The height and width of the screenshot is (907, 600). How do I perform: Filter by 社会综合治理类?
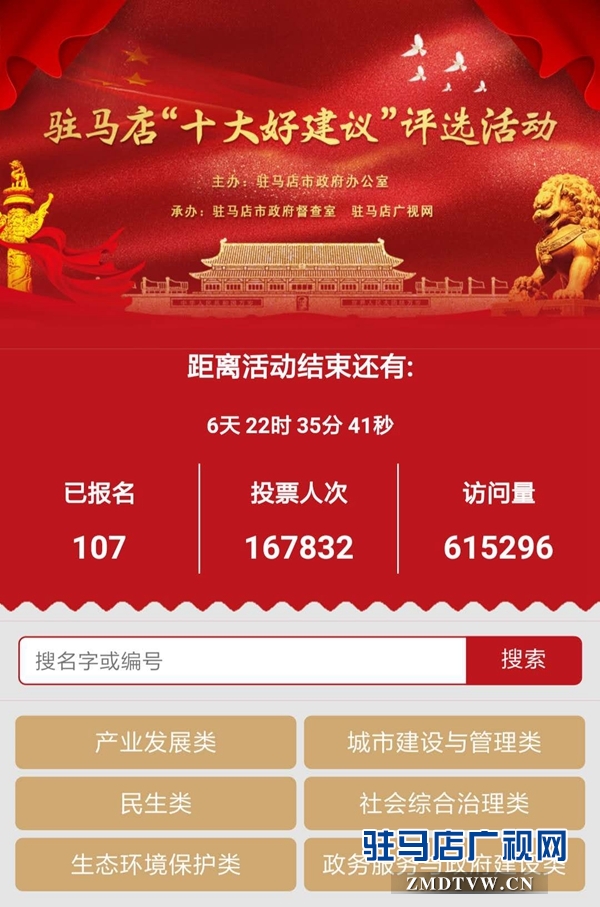(x=444, y=803)
